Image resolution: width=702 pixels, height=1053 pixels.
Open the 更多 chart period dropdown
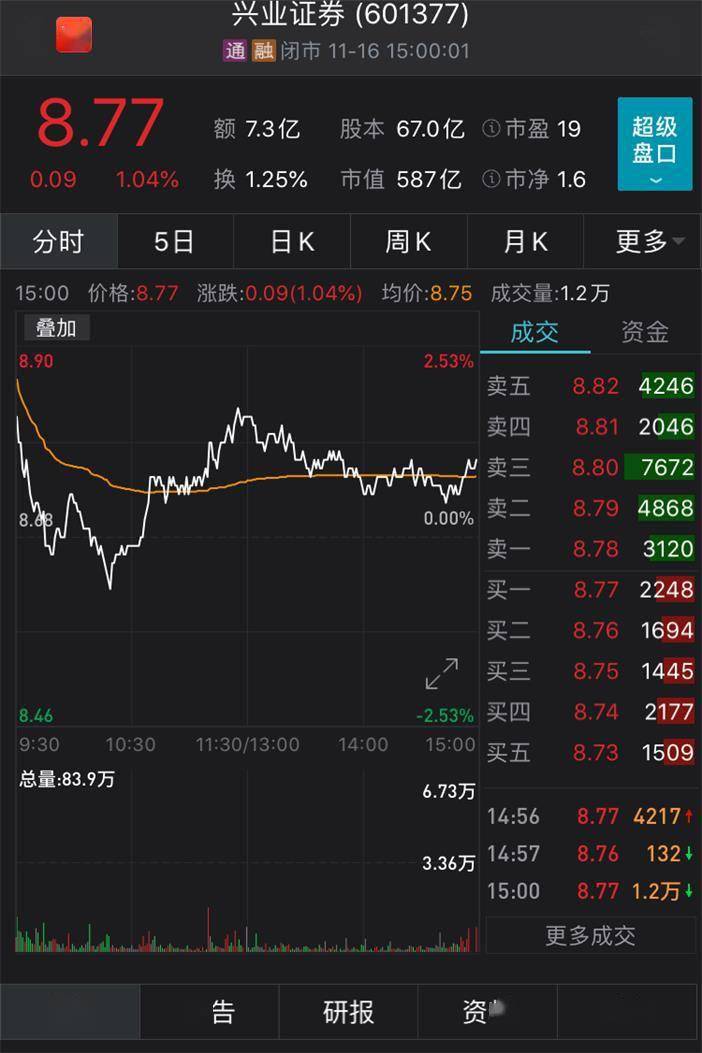click(649, 242)
